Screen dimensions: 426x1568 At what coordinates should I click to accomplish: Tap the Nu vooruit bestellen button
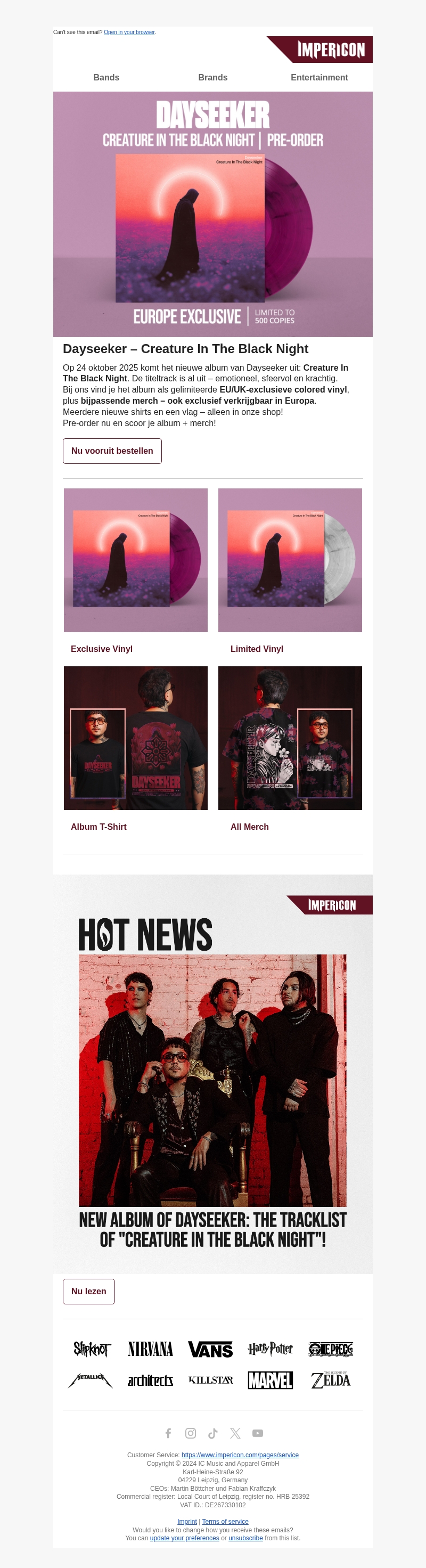112,451
